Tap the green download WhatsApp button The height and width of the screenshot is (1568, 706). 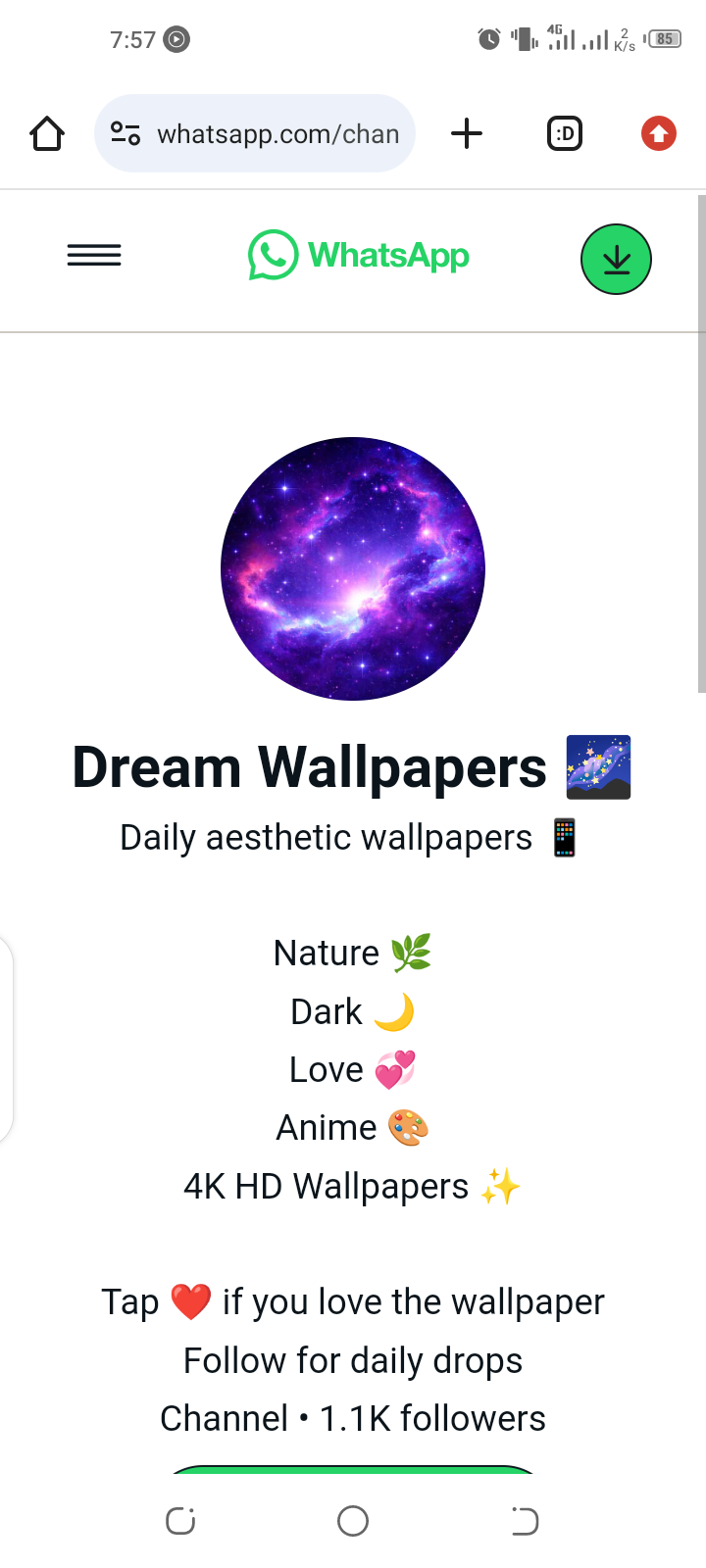coord(616,260)
